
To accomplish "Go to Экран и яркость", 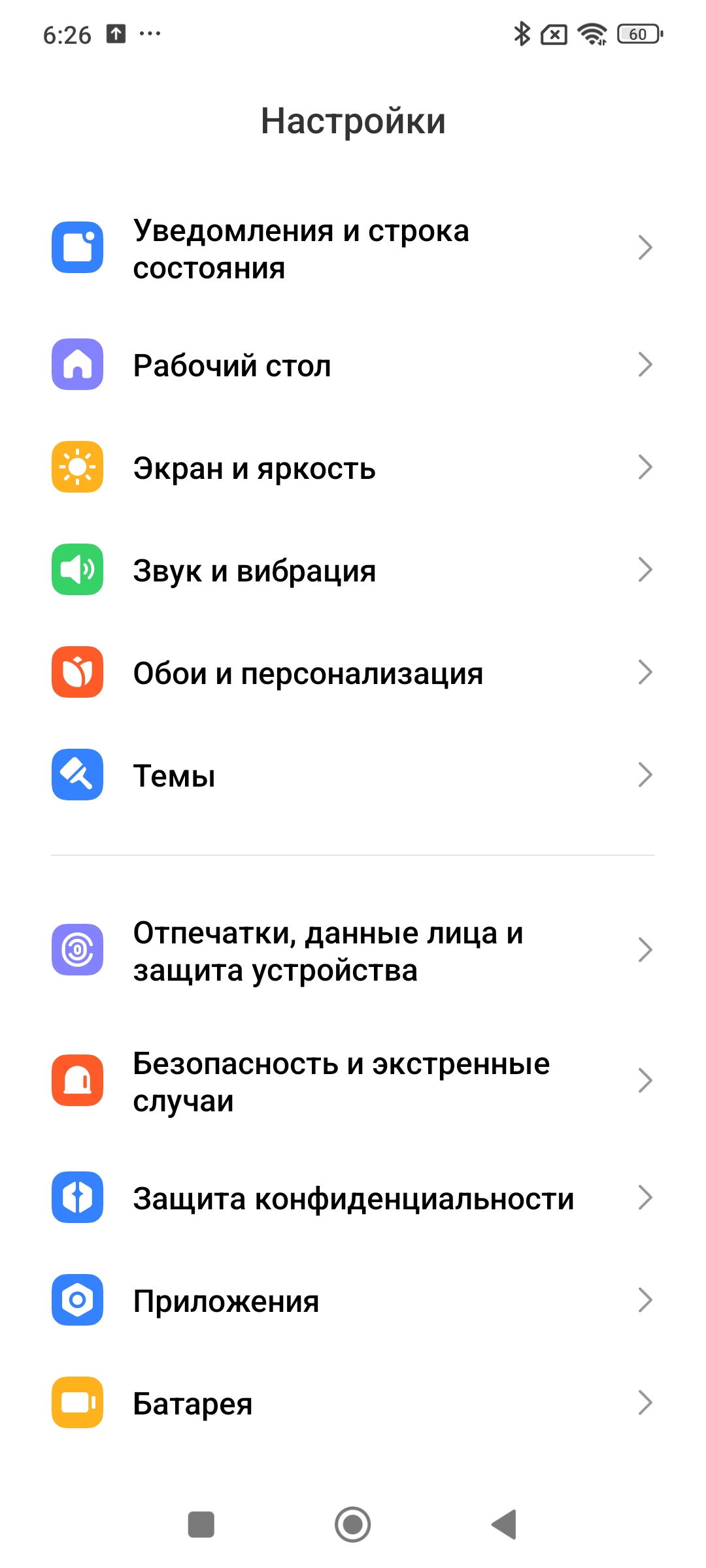I will (x=353, y=468).
